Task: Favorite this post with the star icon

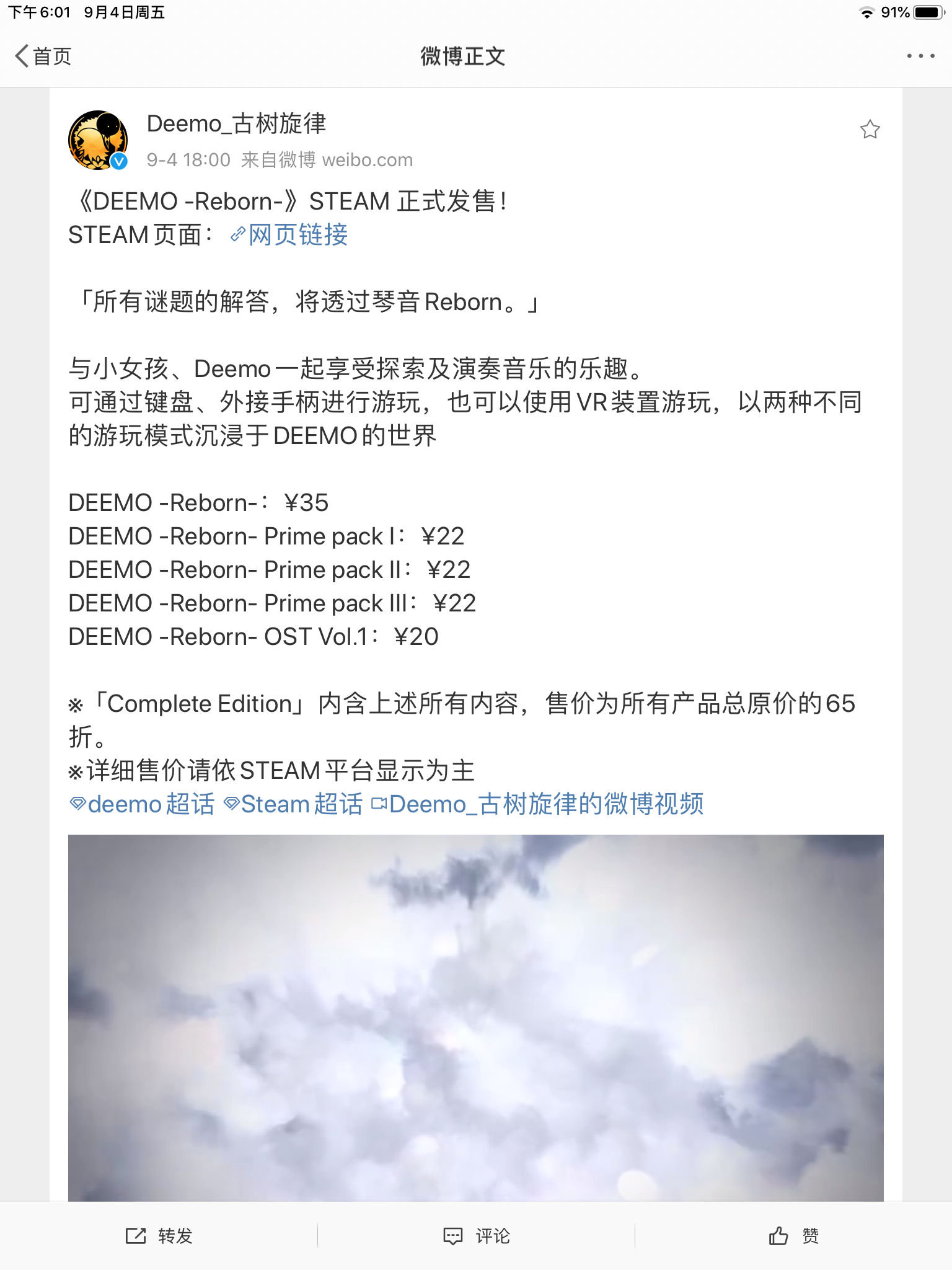Action: click(870, 130)
